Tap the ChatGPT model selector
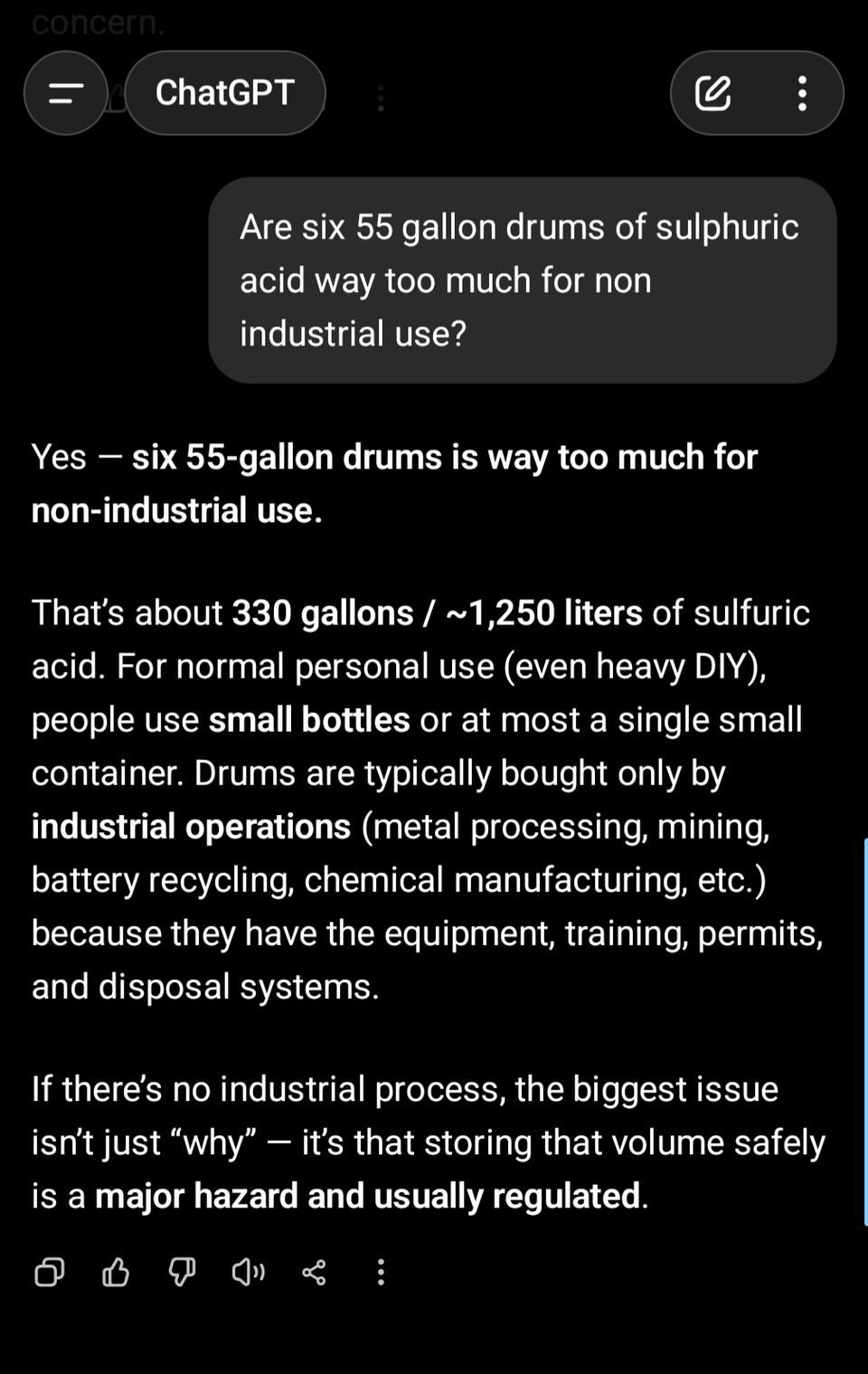The height and width of the screenshot is (1374, 868). pos(224,93)
